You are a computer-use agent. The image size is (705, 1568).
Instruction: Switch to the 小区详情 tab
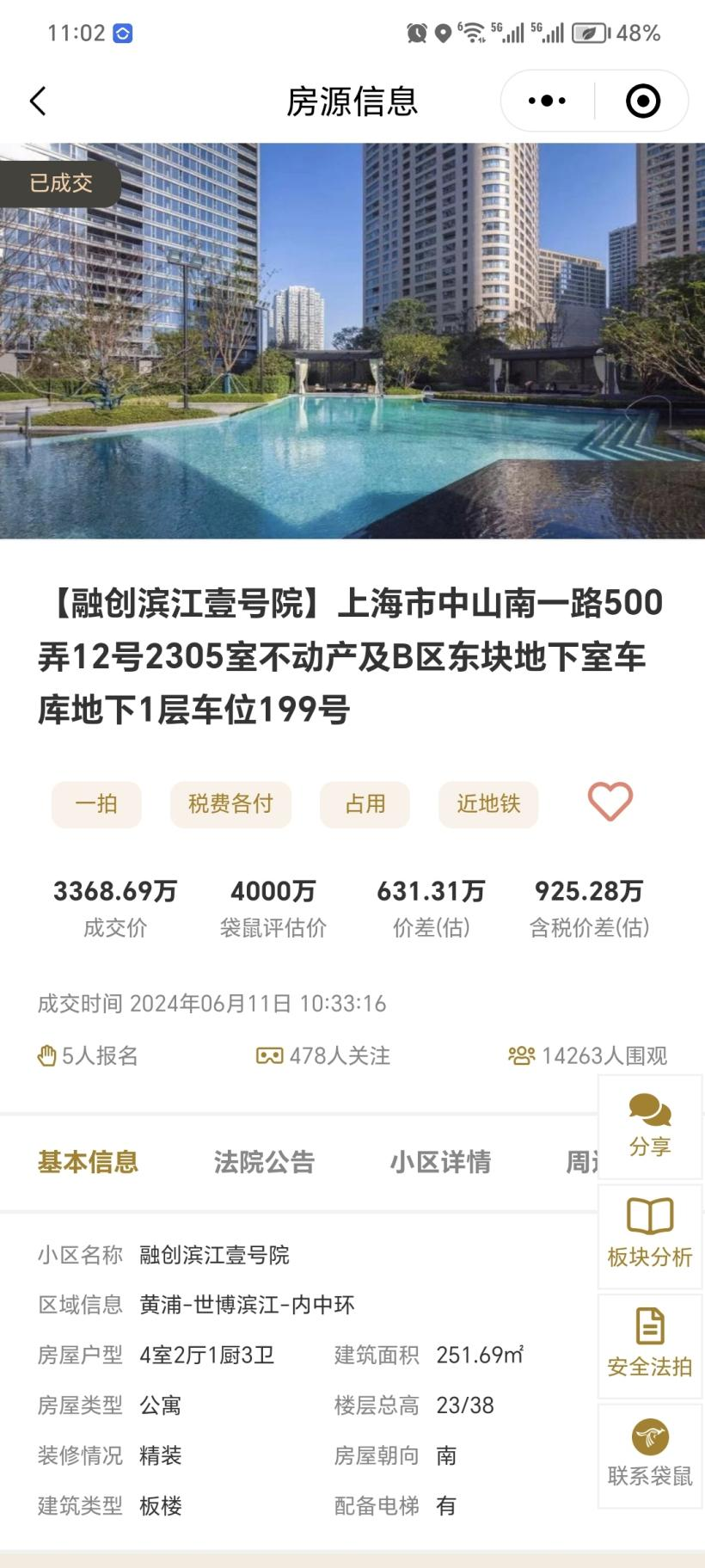(x=441, y=1162)
